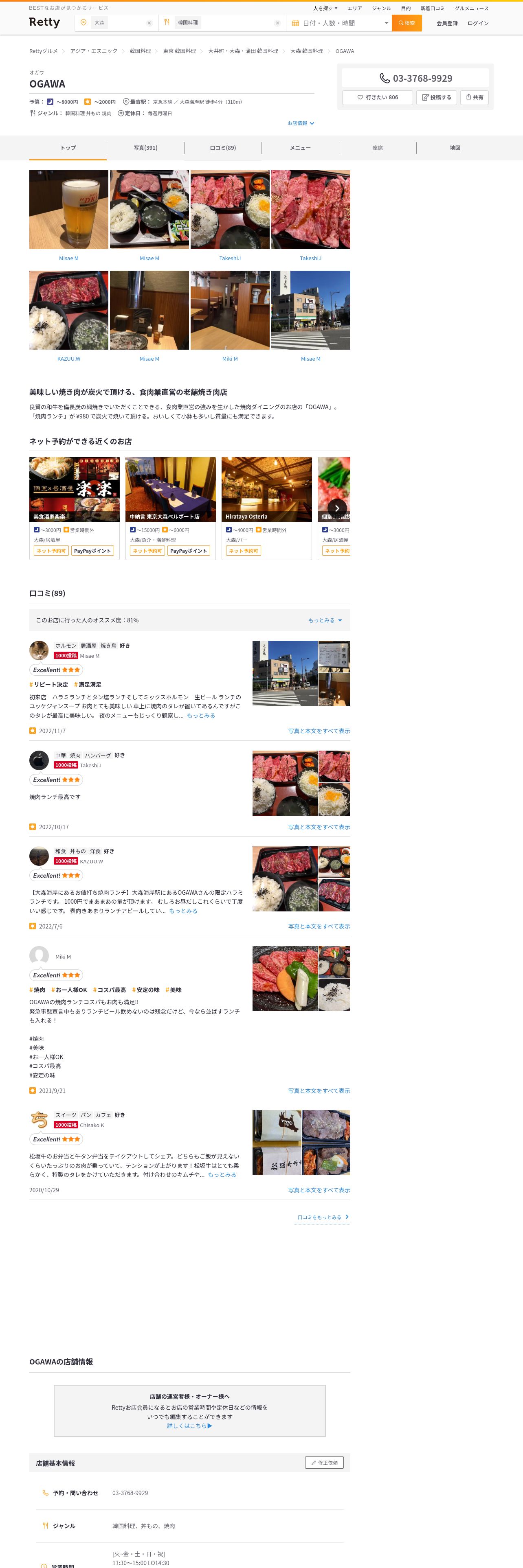The height and width of the screenshot is (1568, 523).
Task: Save restaurant with 行きたい 806 button
Action: (378, 97)
